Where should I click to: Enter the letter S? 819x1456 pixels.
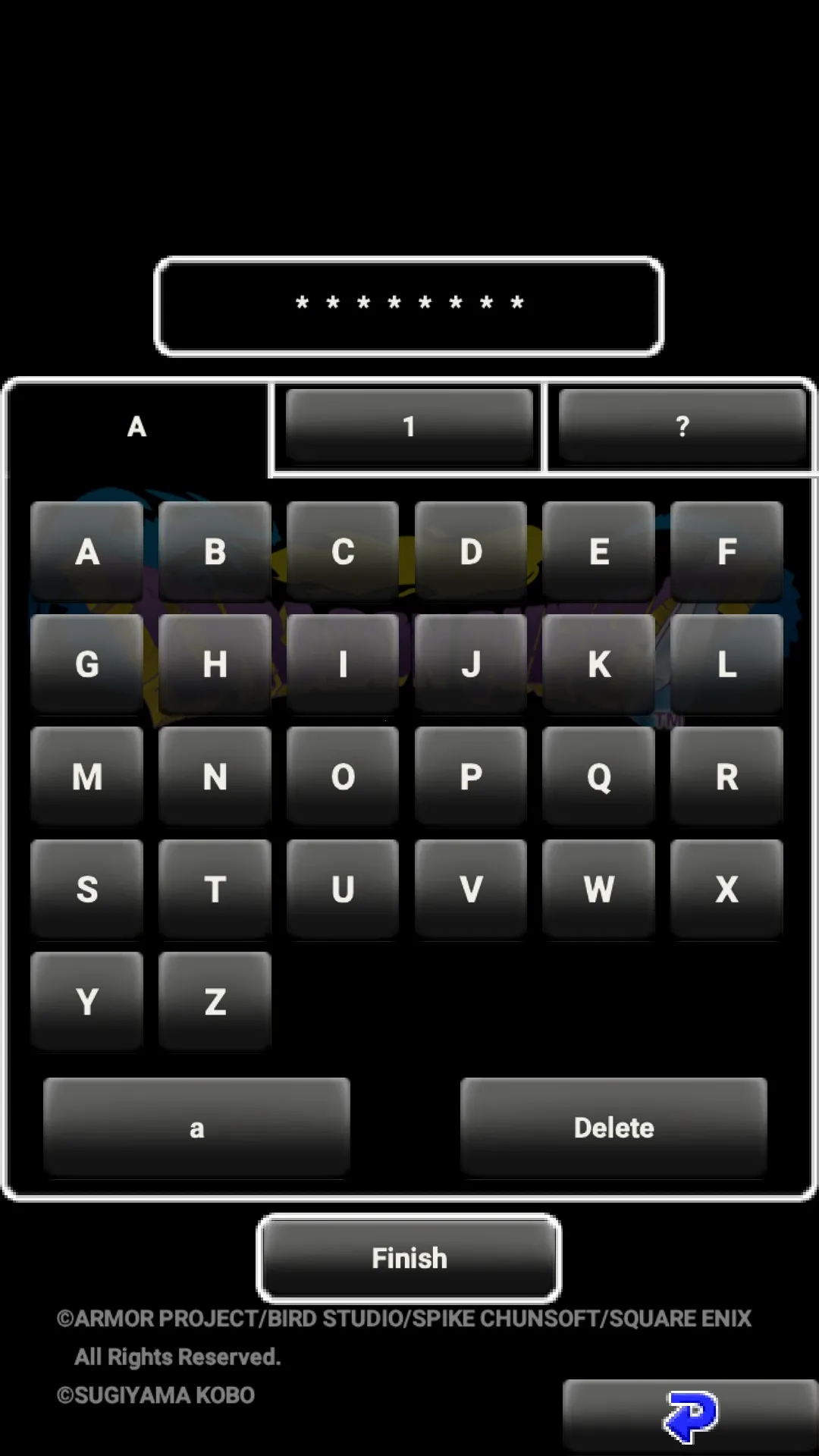point(86,889)
